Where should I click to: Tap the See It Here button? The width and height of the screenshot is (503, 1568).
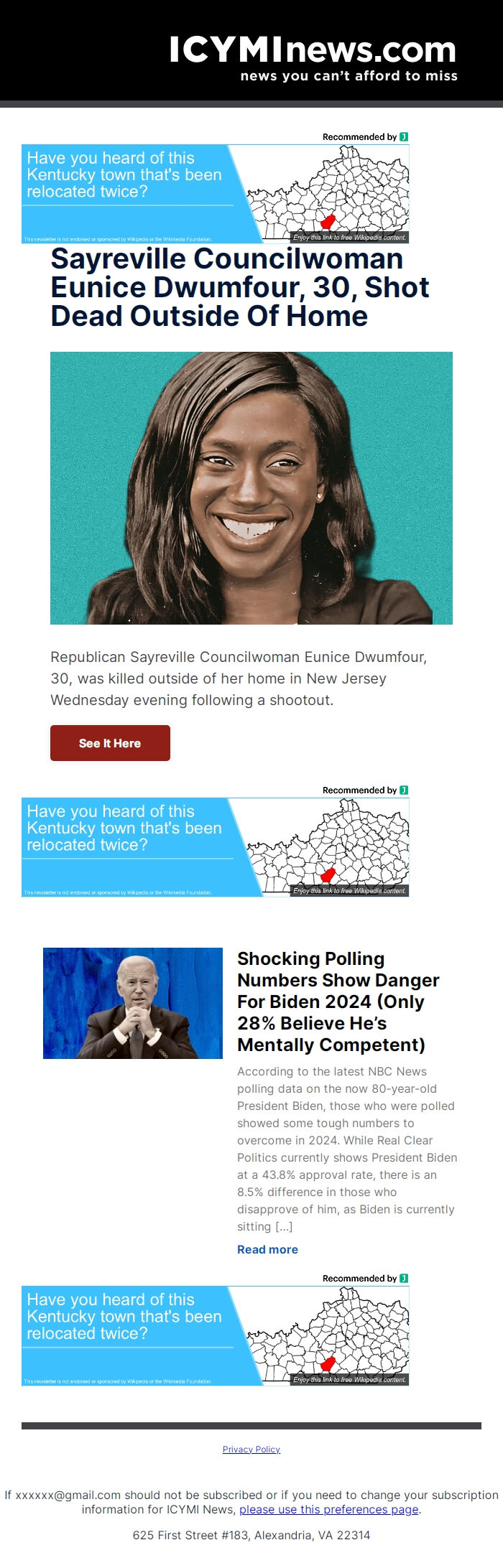coord(110,743)
